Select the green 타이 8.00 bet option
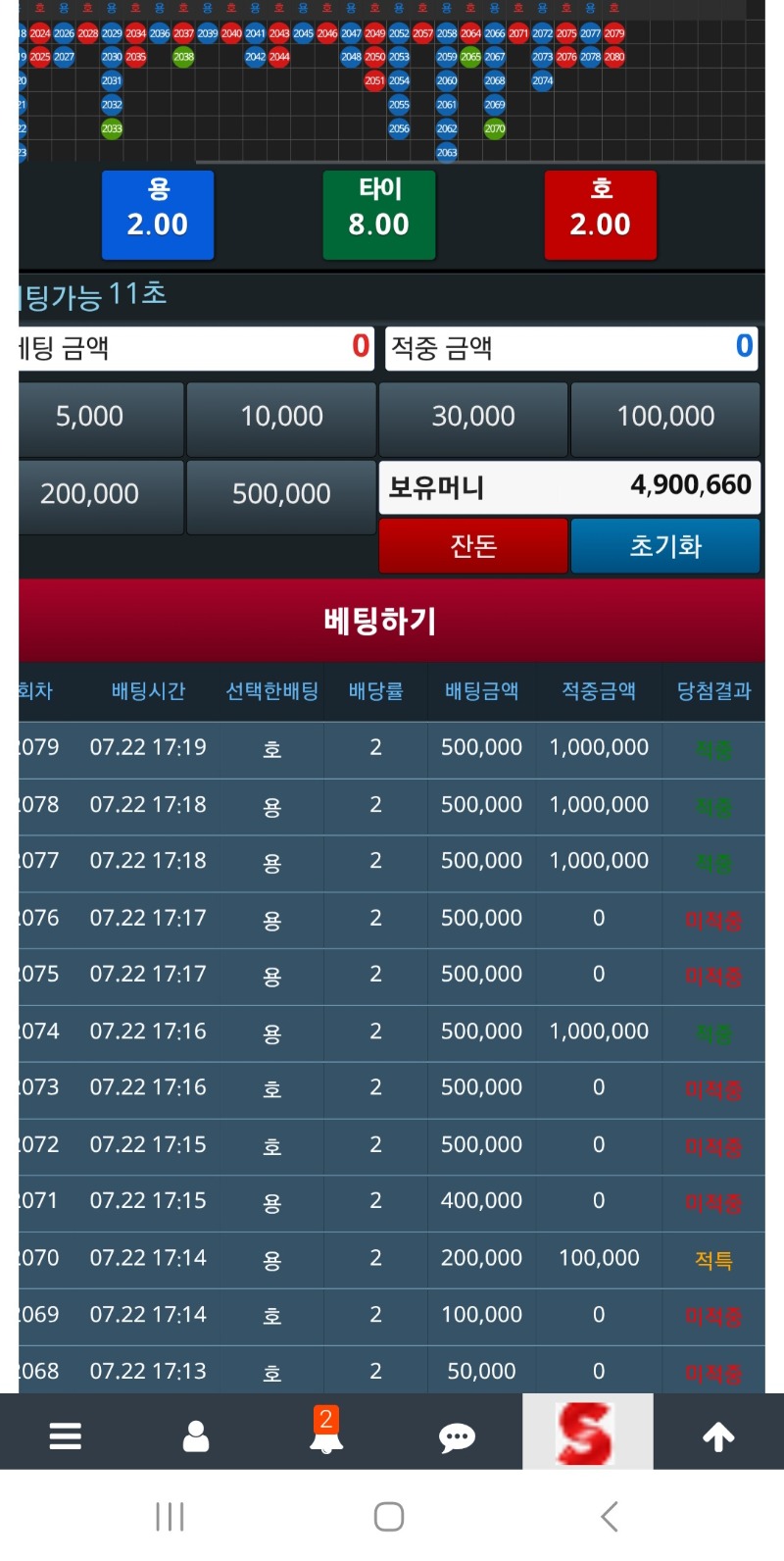 pyautogui.click(x=379, y=215)
